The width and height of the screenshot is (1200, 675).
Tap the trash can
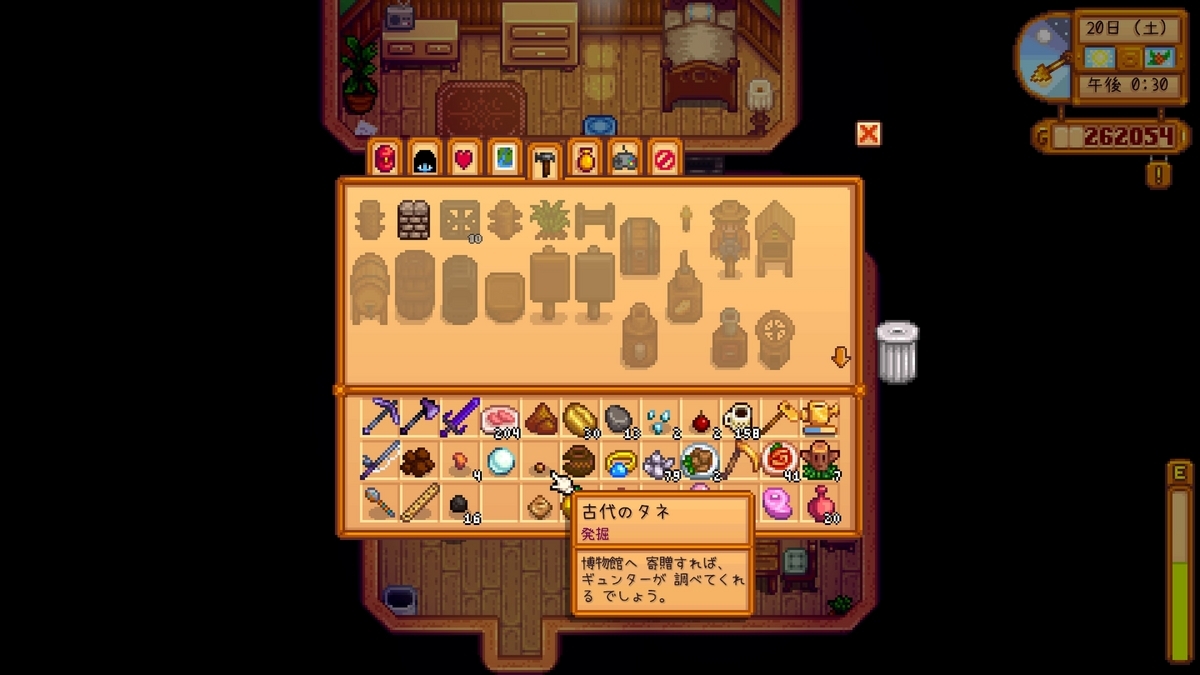pyautogui.click(x=897, y=352)
